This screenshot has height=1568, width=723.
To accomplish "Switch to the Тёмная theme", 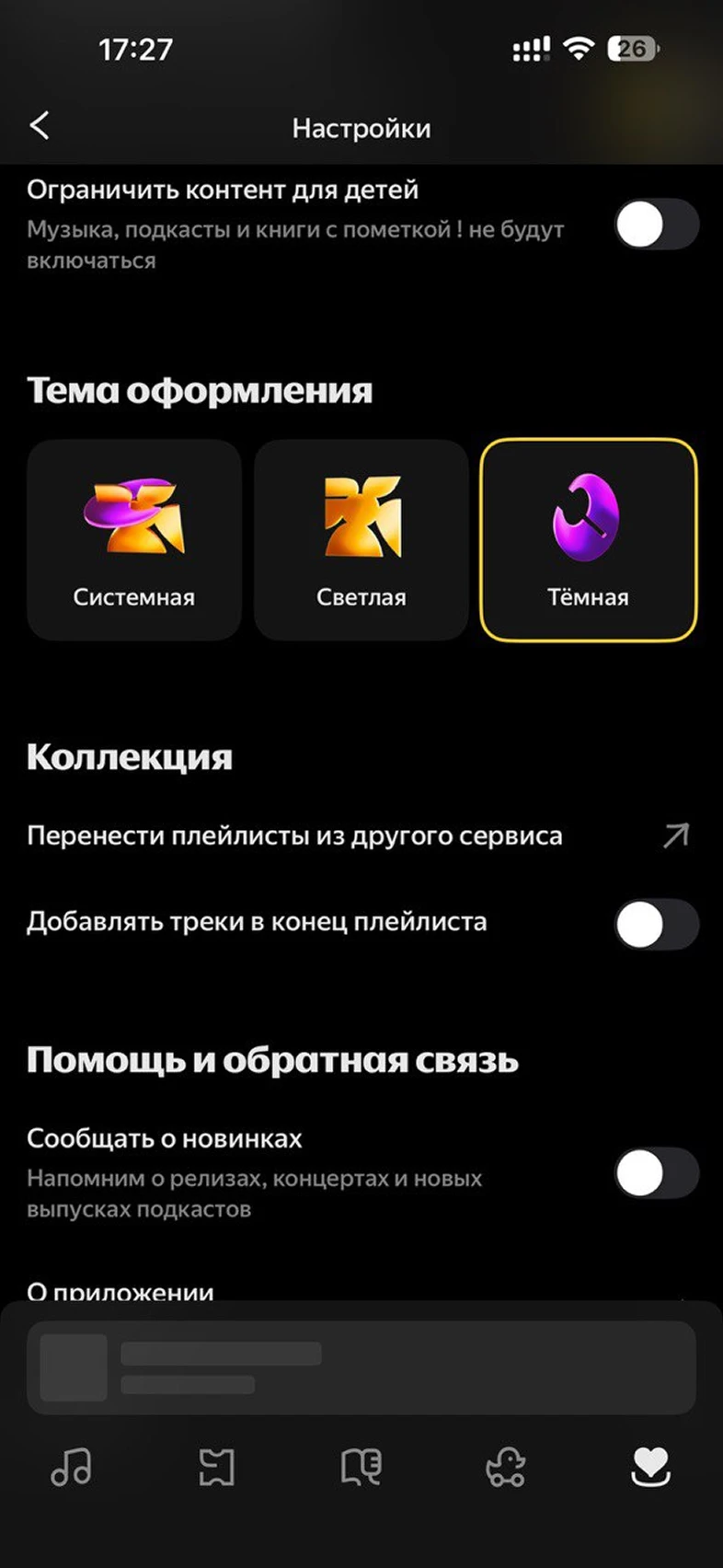I will tap(590, 540).
